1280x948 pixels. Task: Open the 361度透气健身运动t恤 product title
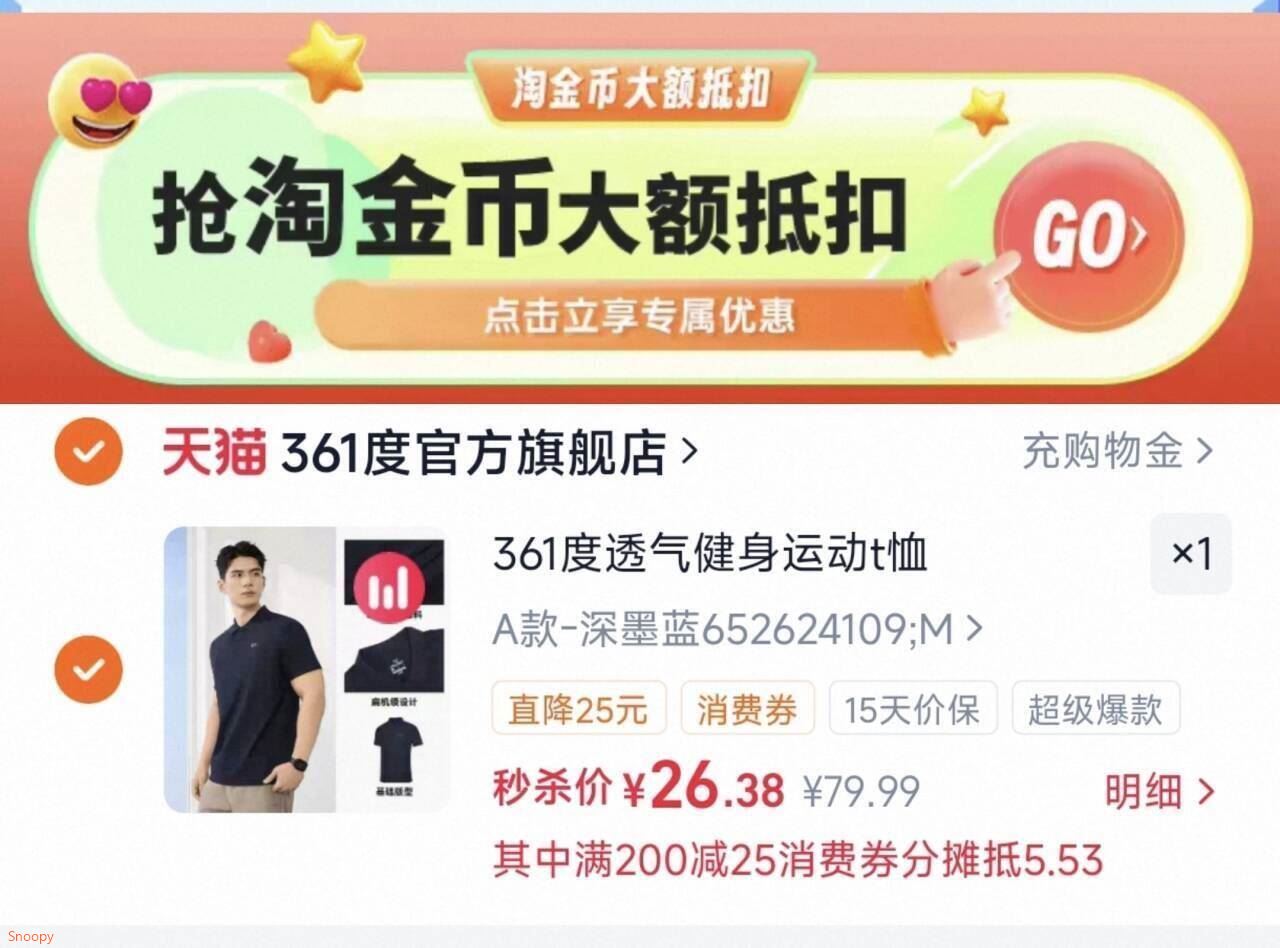click(709, 554)
